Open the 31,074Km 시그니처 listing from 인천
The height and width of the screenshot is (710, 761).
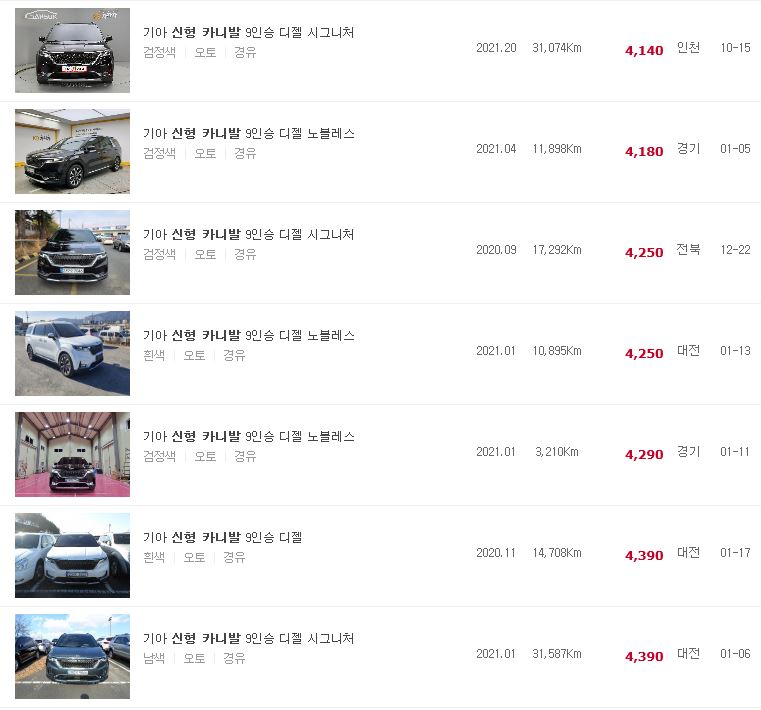click(x=248, y=32)
